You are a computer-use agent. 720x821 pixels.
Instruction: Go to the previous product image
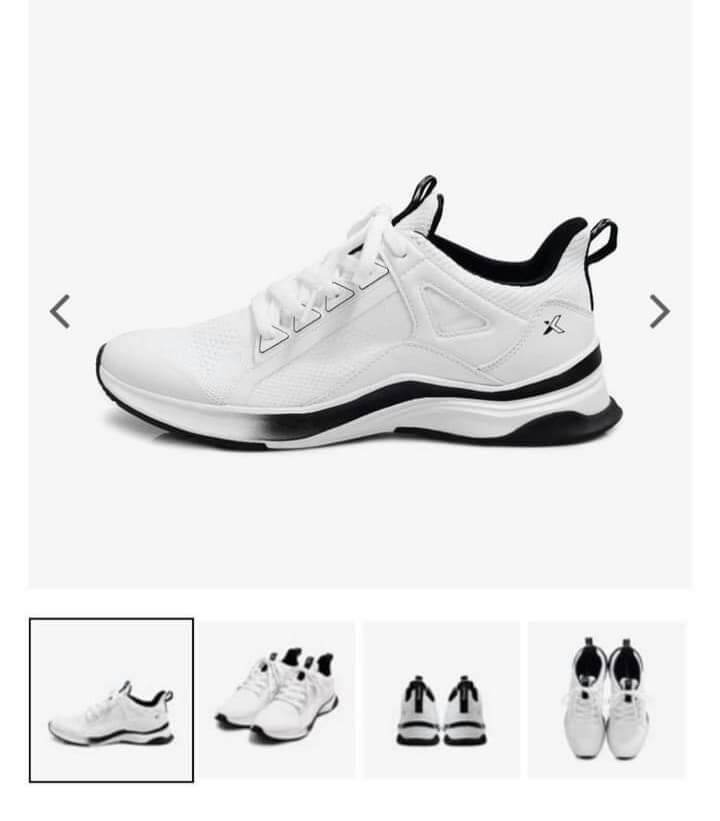(60, 312)
